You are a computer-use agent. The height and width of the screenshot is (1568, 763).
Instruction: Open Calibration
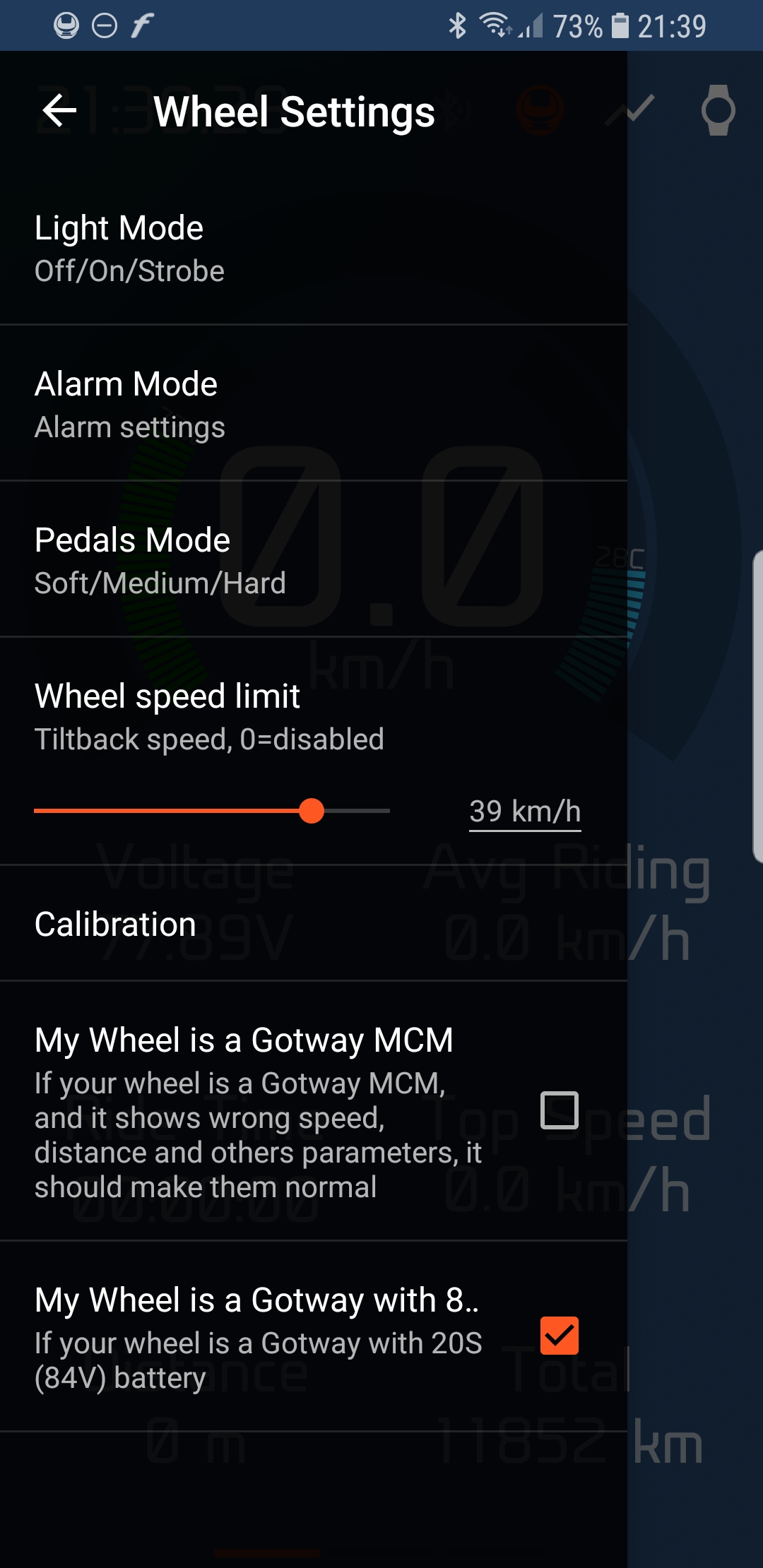[x=314, y=924]
